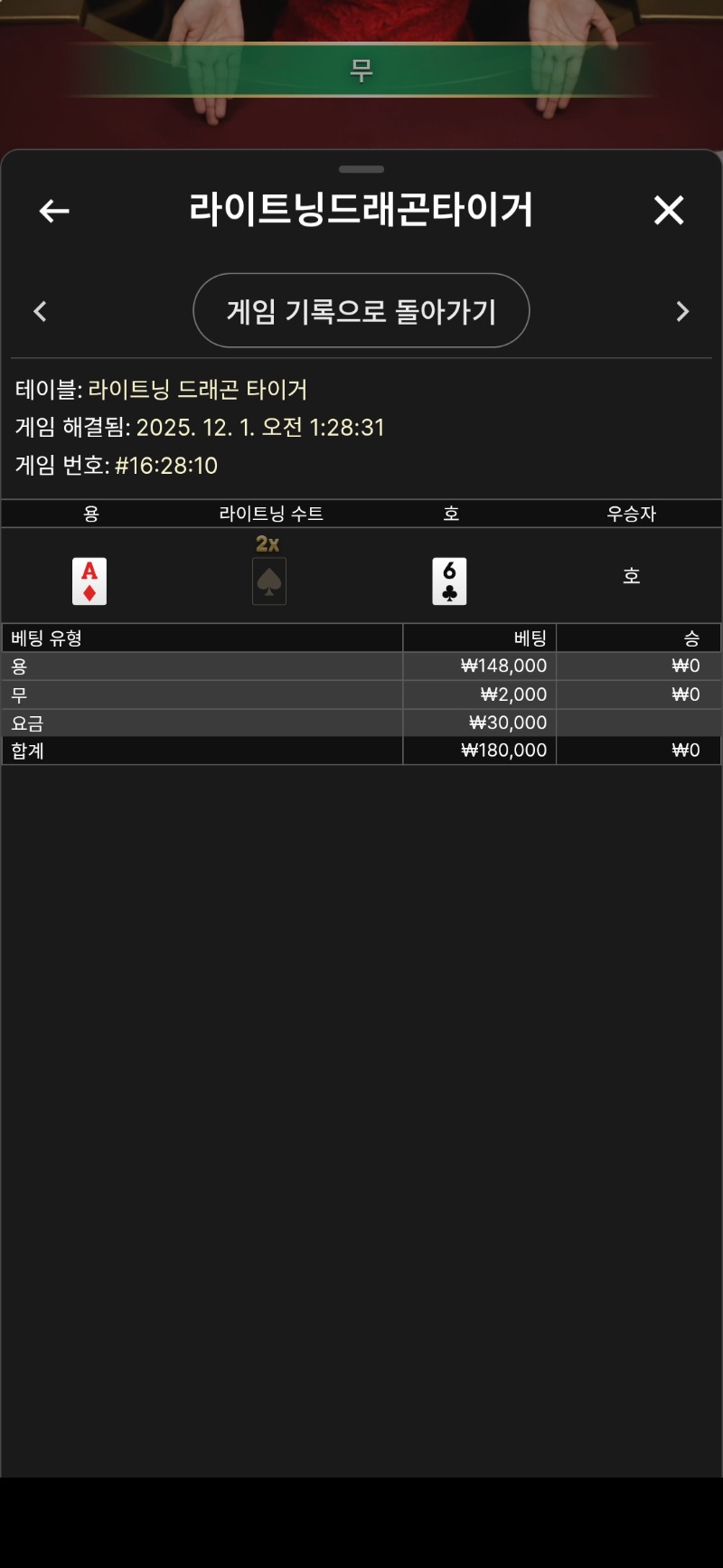Click the 게임 기록으로 돌아가기 button
The width and height of the screenshot is (723, 1568).
(x=361, y=311)
